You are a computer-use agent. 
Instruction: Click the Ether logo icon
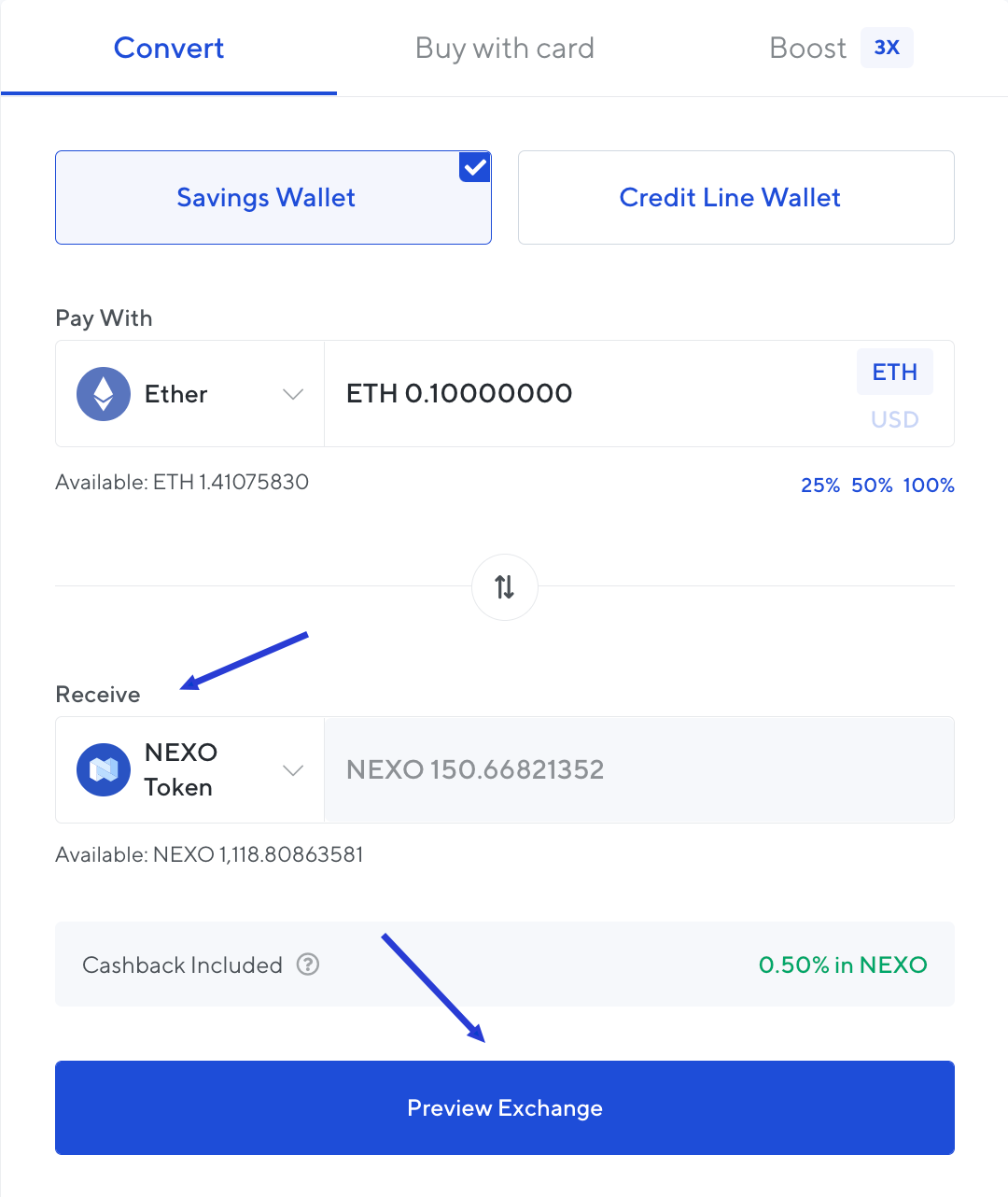[103, 394]
